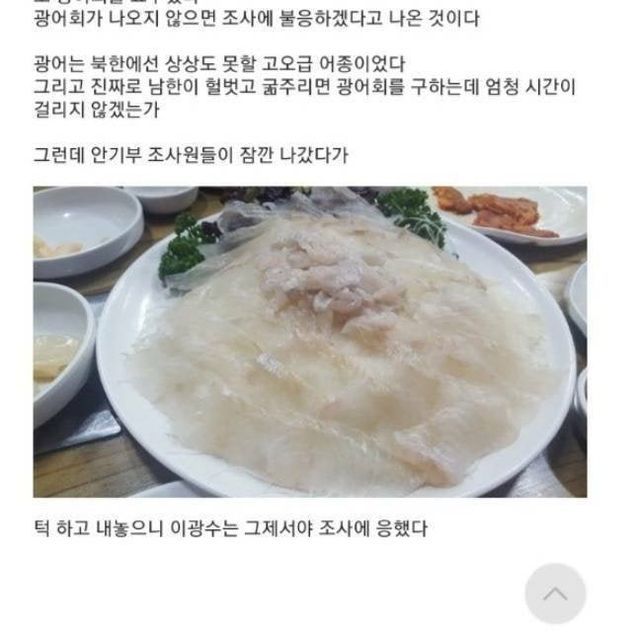
Task: Open the sashimi plate photo in the post
Action: tap(310, 341)
